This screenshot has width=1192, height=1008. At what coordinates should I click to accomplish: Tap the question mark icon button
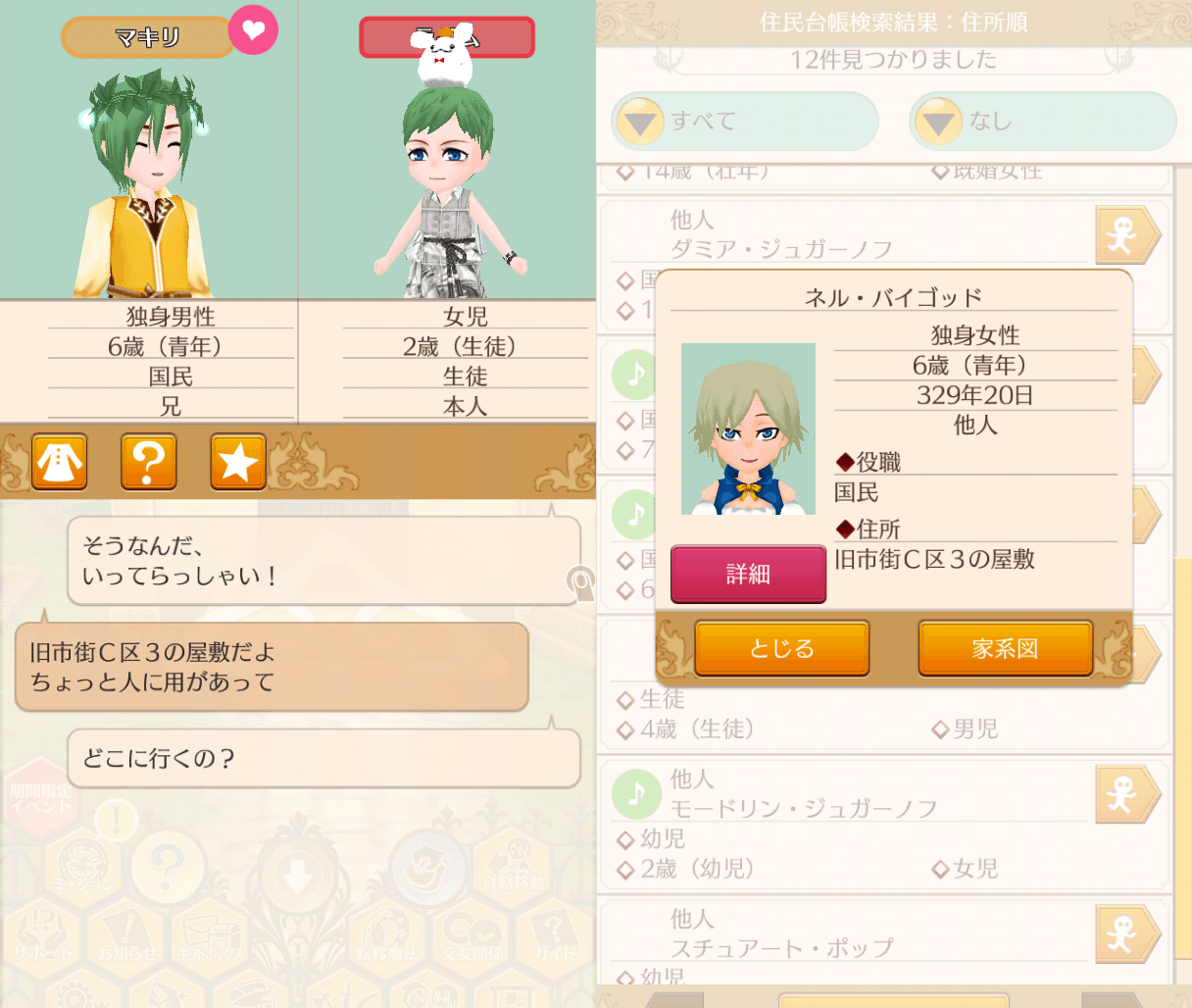coord(148,461)
